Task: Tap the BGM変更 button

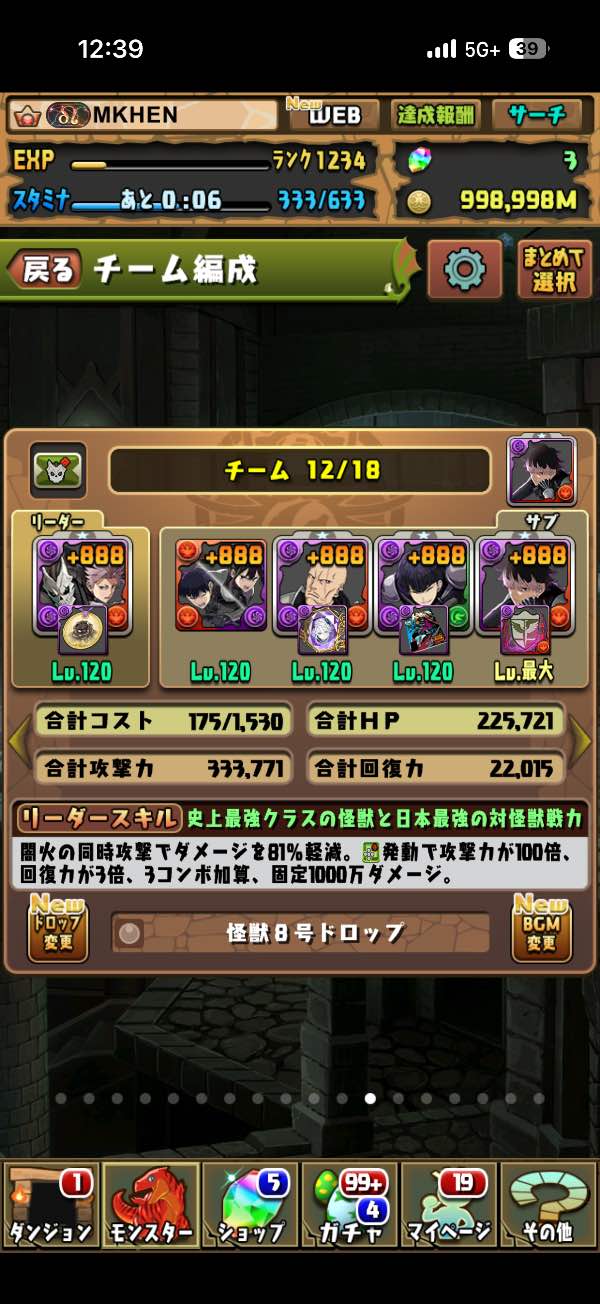Action: (541, 930)
